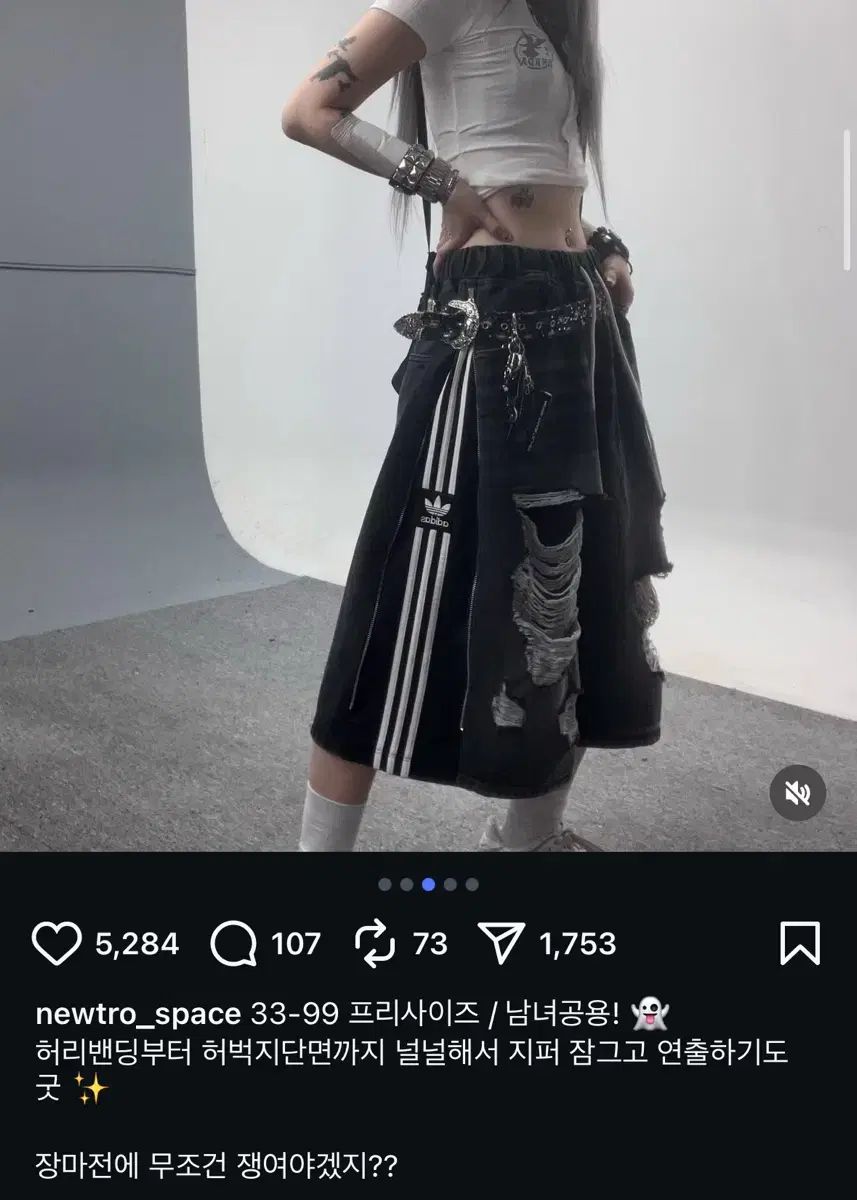Screen dimensions: 857x1200
Task: Repost this newtro_space post
Action: coord(377,944)
